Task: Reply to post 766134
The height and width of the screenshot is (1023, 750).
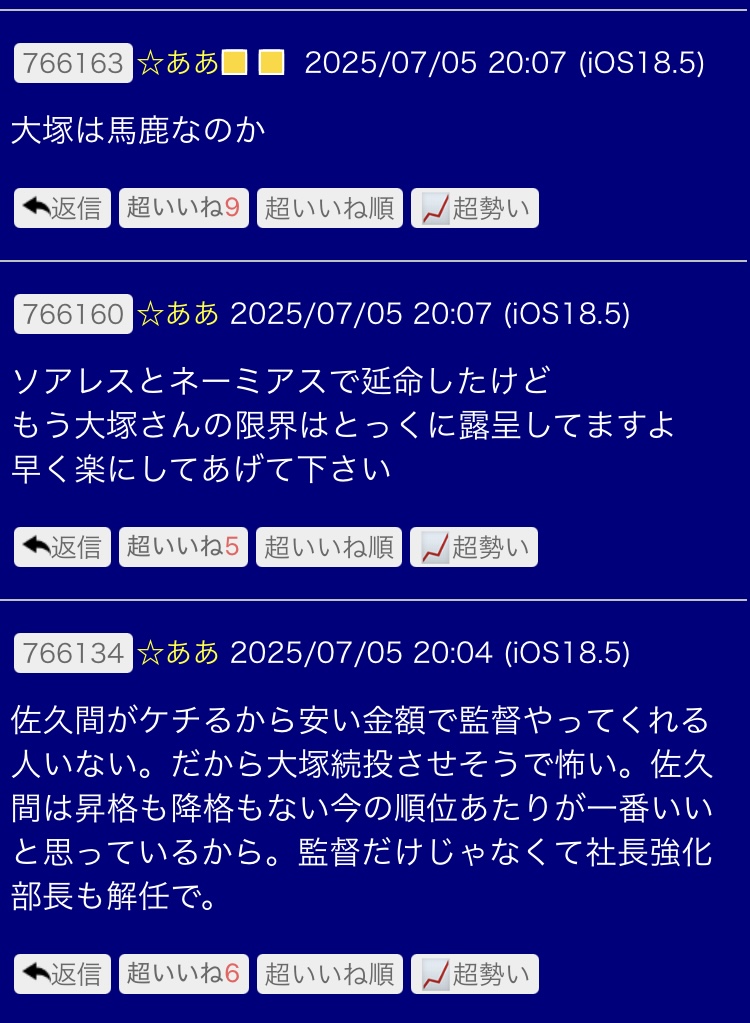Action: [x=62, y=973]
